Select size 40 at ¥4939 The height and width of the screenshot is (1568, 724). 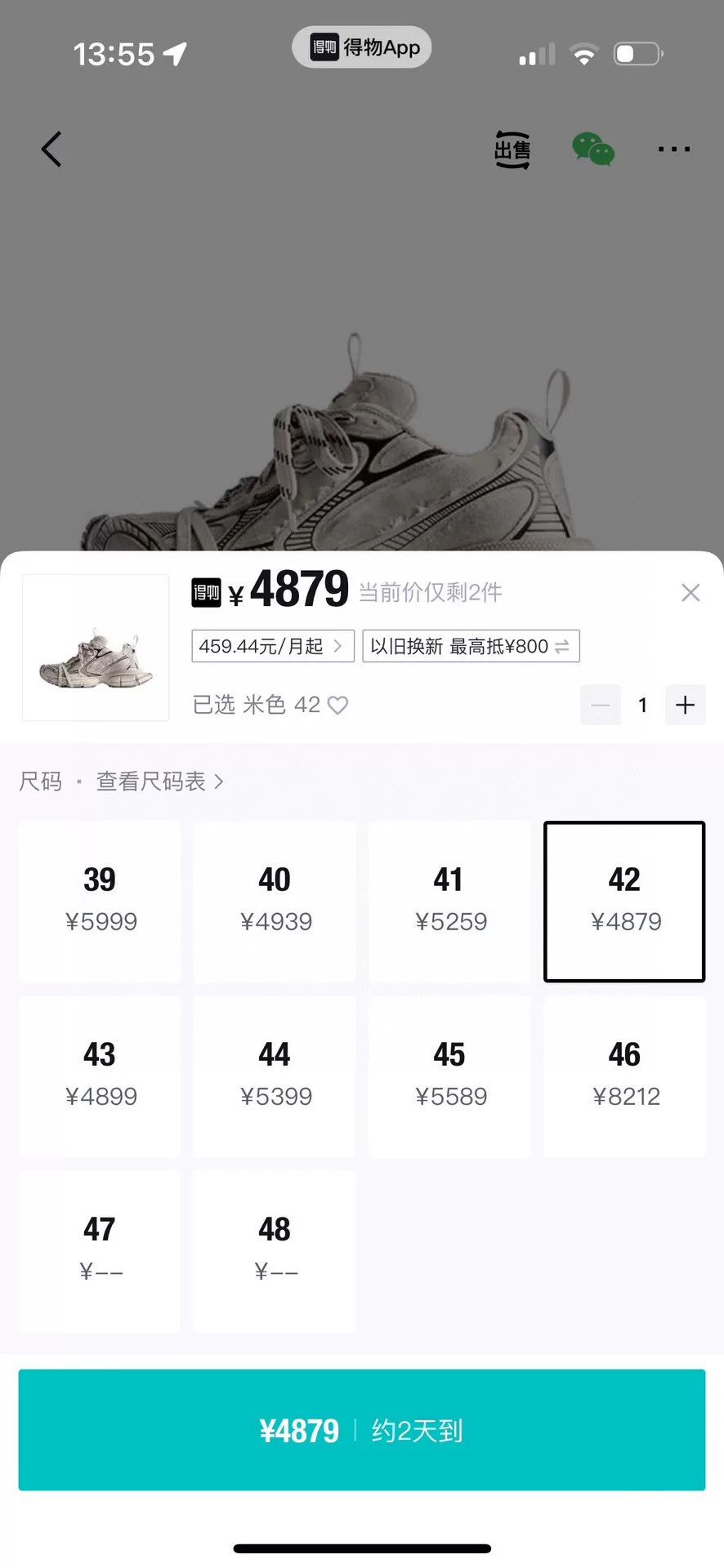coord(275,902)
